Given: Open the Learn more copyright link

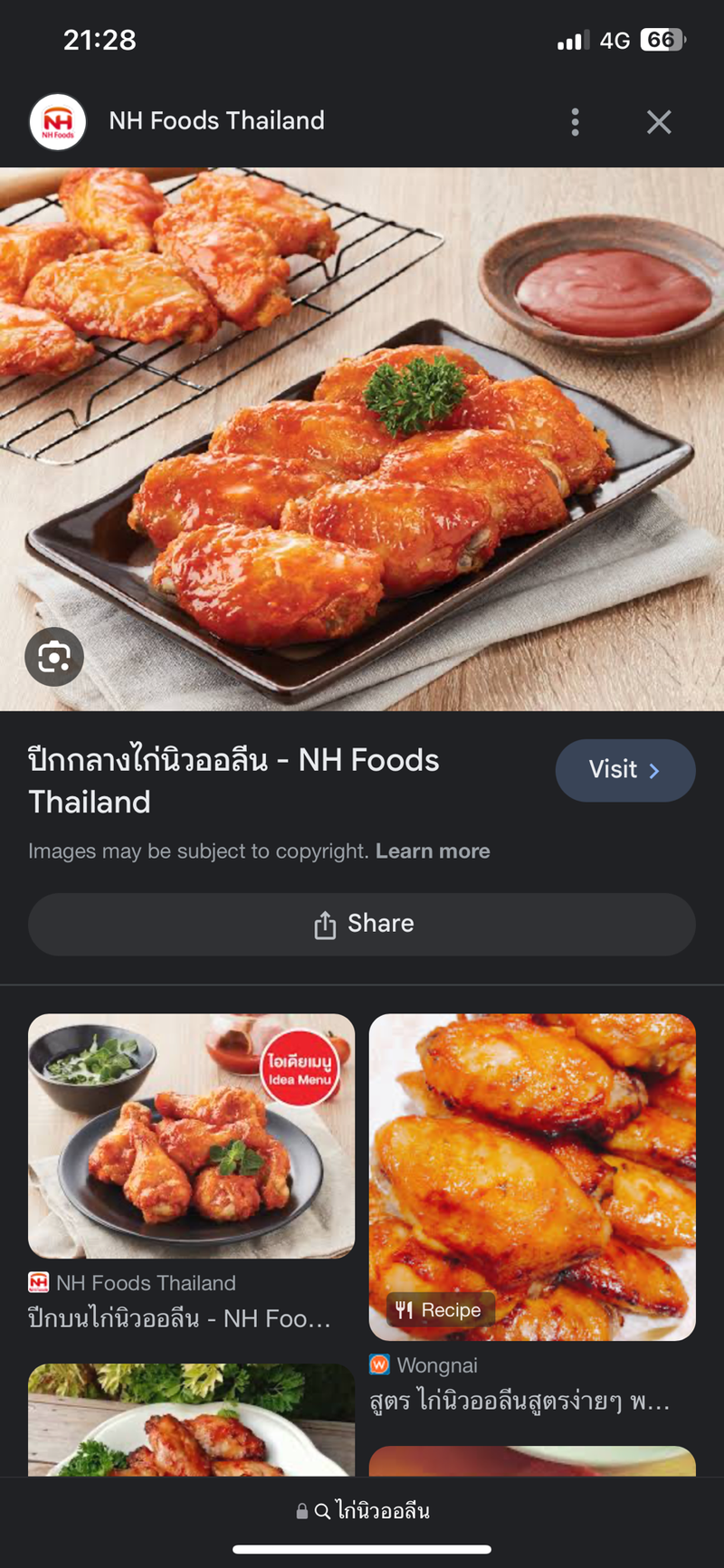Looking at the screenshot, I should (433, 851).
